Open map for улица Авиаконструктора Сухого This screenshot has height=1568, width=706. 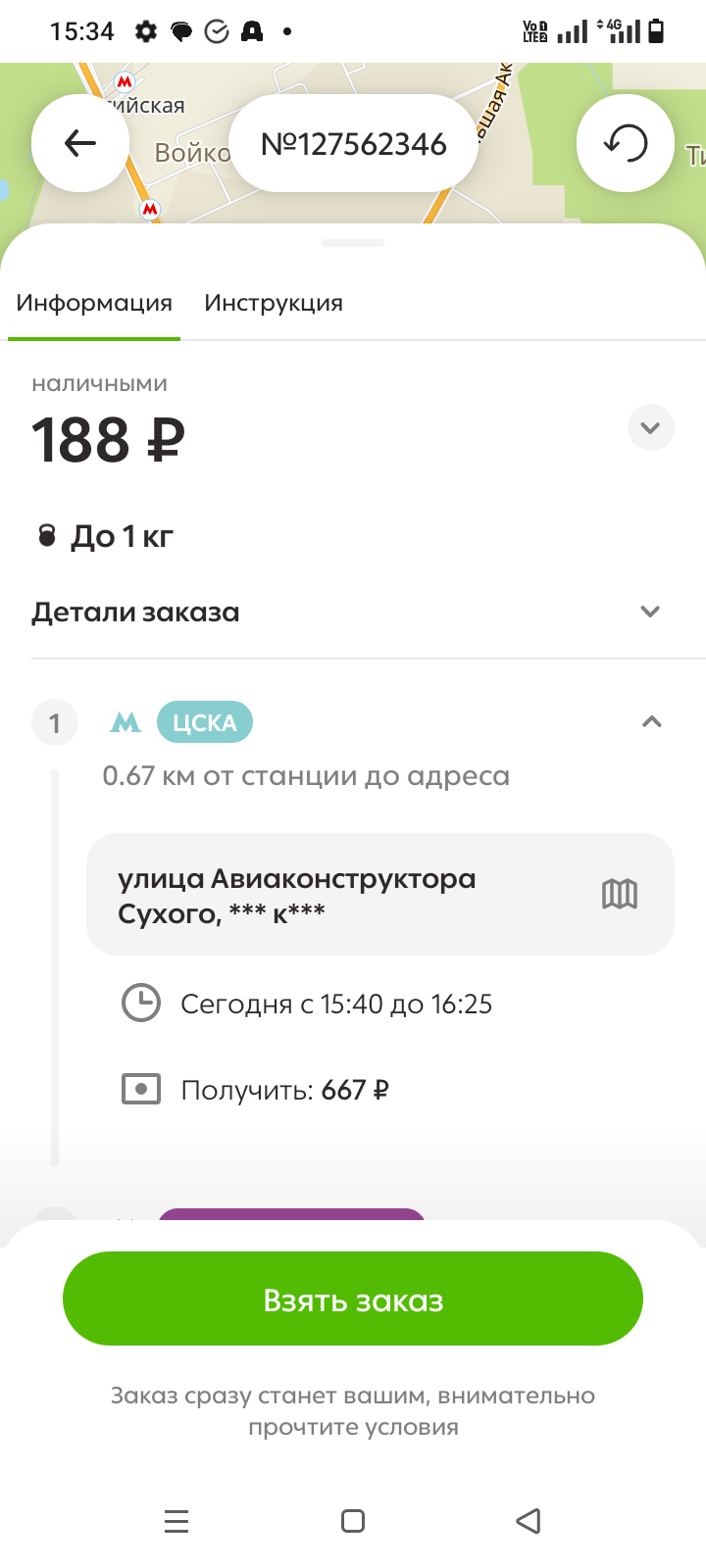620,894
